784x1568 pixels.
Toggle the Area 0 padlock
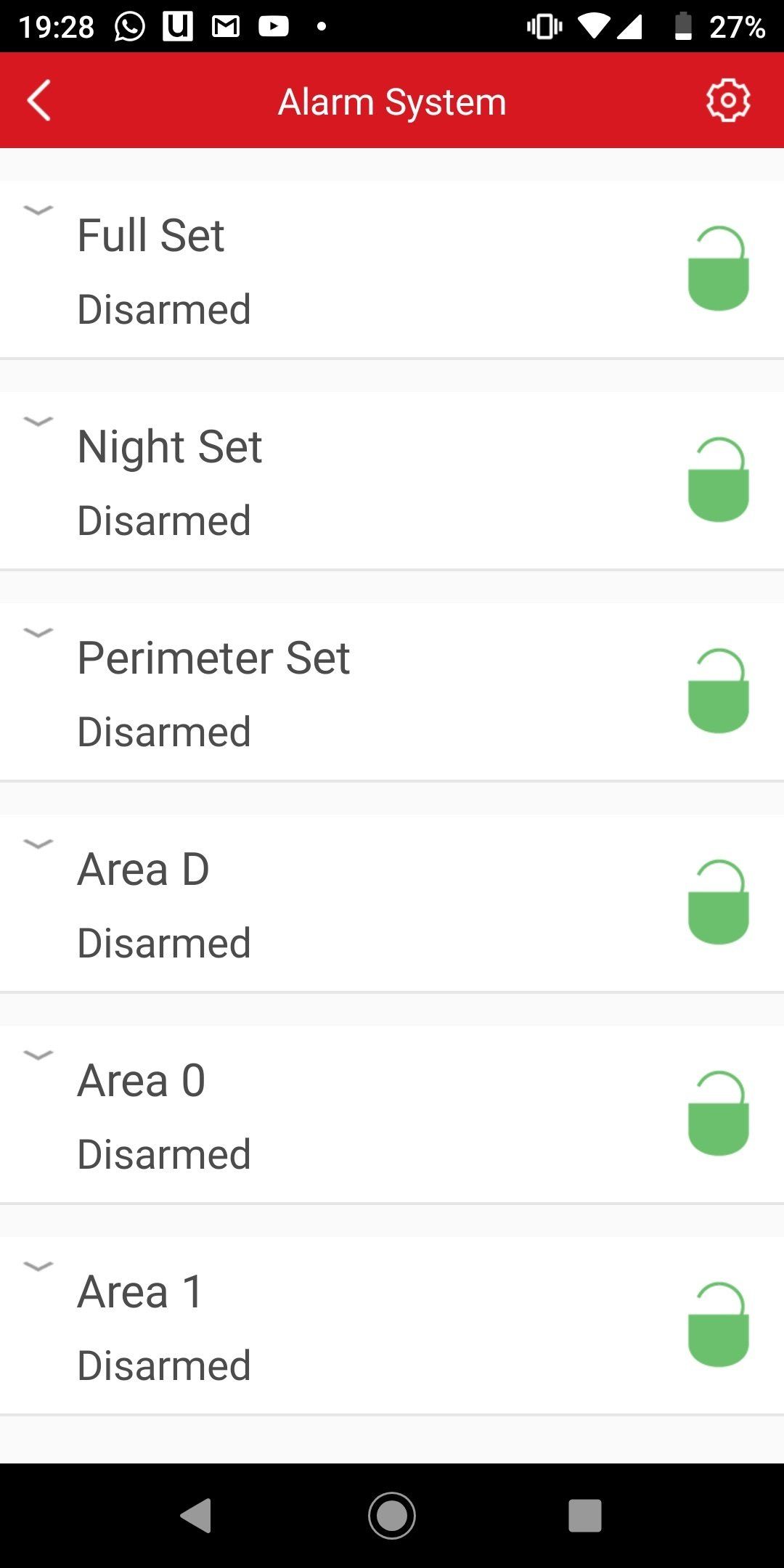(x=718, y=1114)
